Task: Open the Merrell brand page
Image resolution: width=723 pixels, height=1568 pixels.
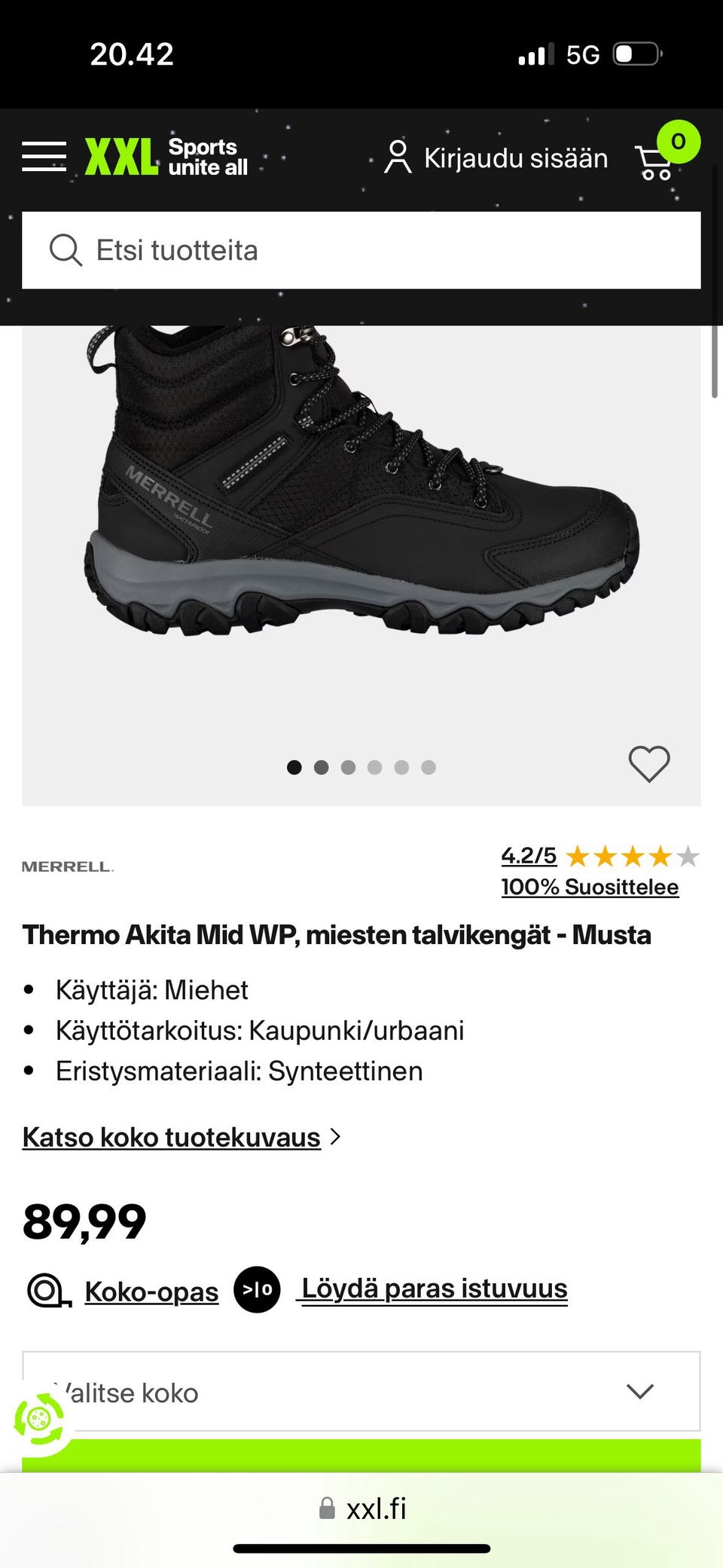Action: 68,867
